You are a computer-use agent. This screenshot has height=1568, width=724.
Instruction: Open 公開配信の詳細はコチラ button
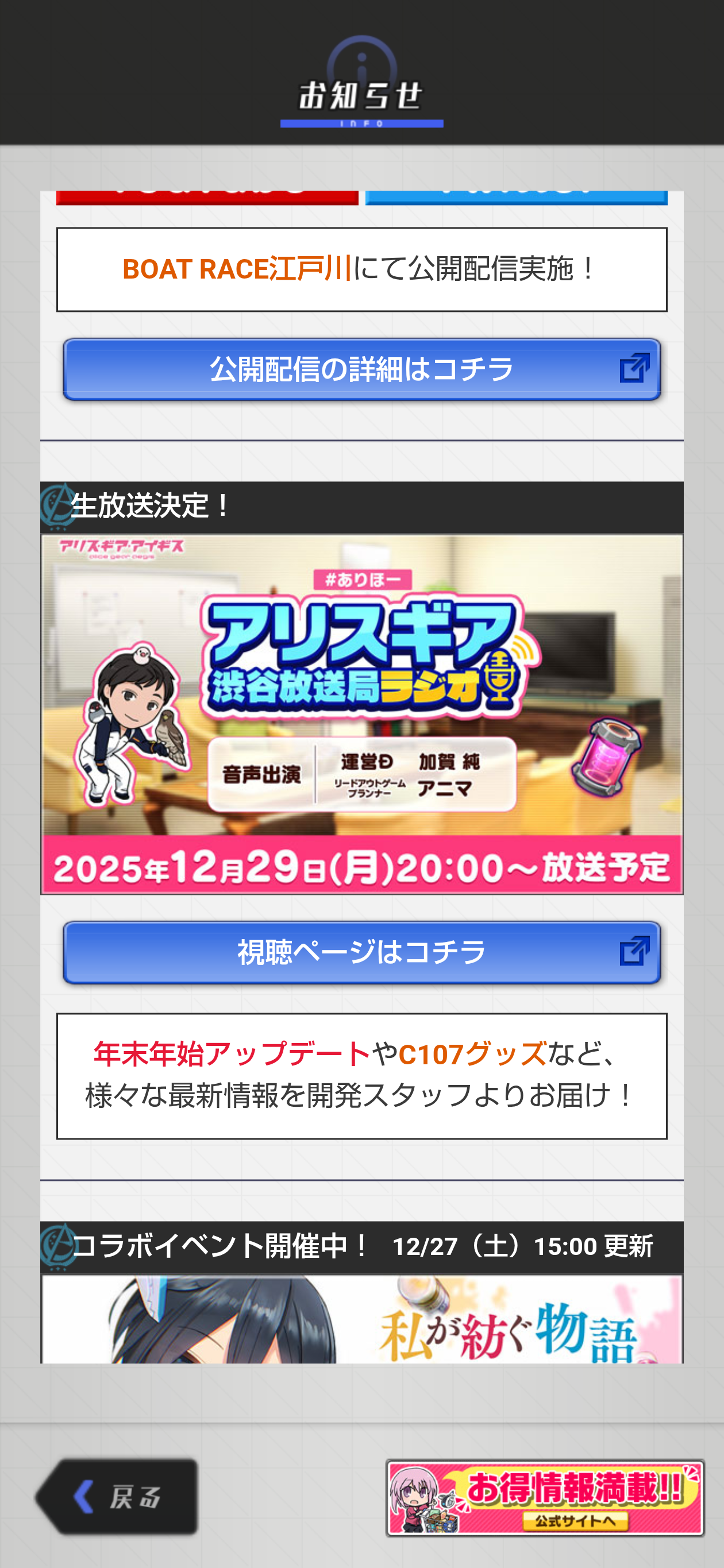point(361,369)
